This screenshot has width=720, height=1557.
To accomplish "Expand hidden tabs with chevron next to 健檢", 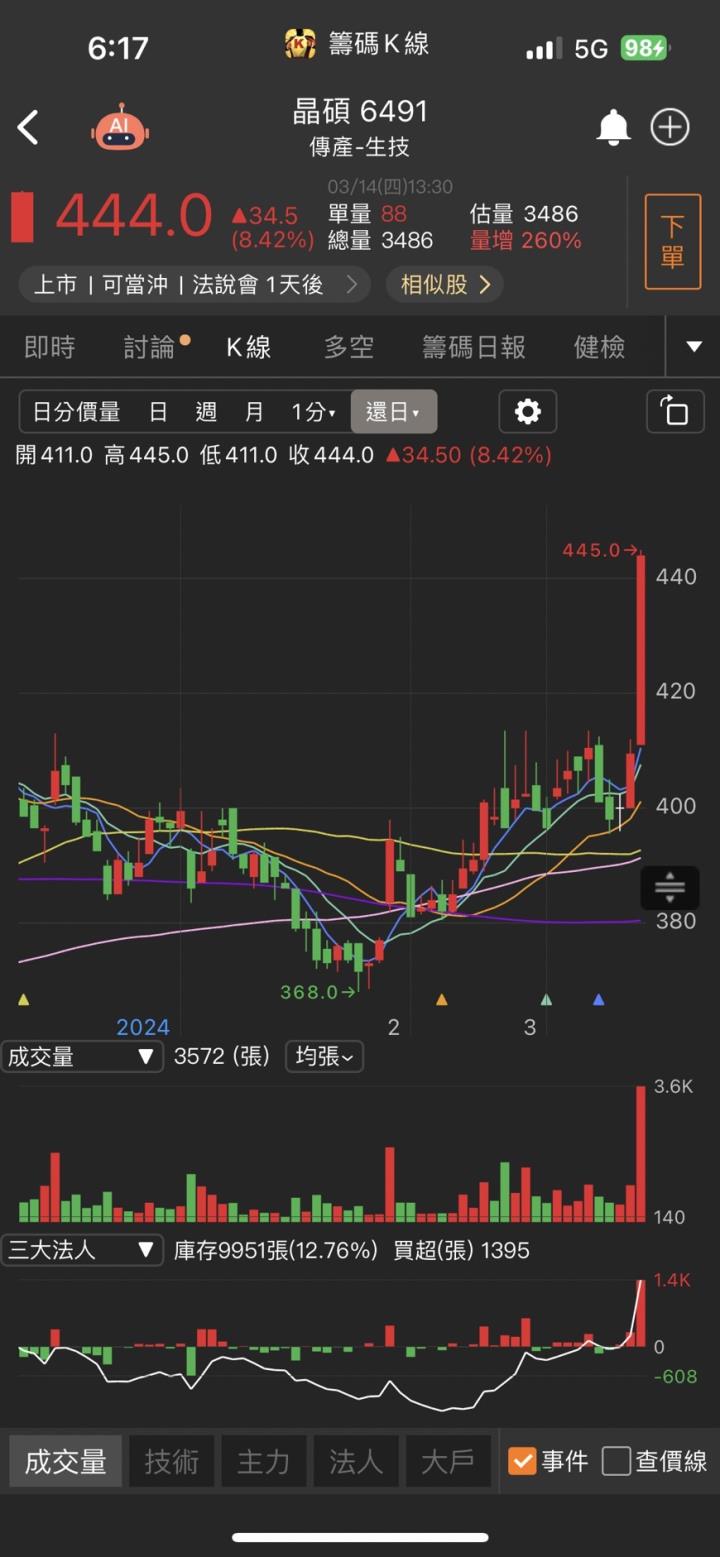I will coord(692,346).
